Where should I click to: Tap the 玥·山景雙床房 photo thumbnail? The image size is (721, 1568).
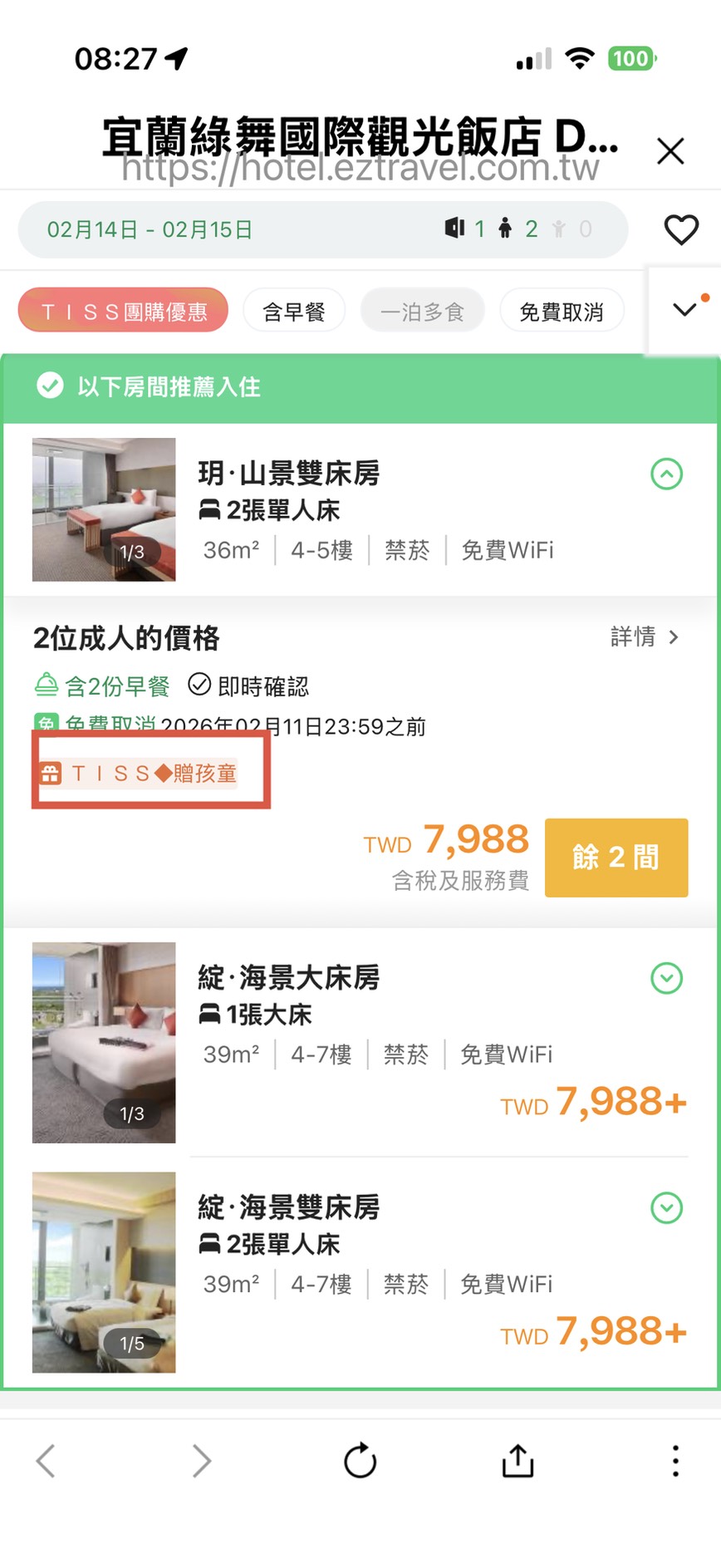103,509
